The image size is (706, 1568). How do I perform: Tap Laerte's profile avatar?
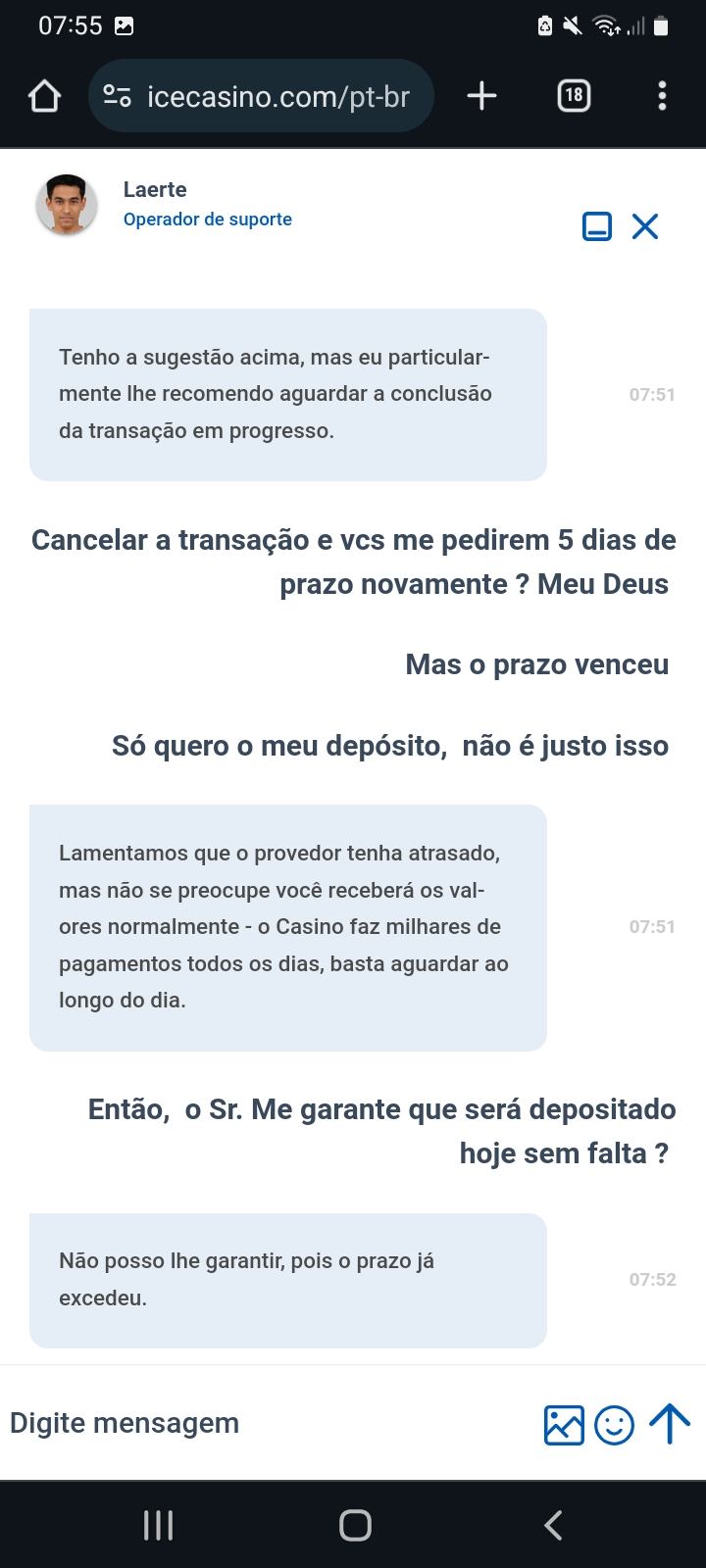66,205
